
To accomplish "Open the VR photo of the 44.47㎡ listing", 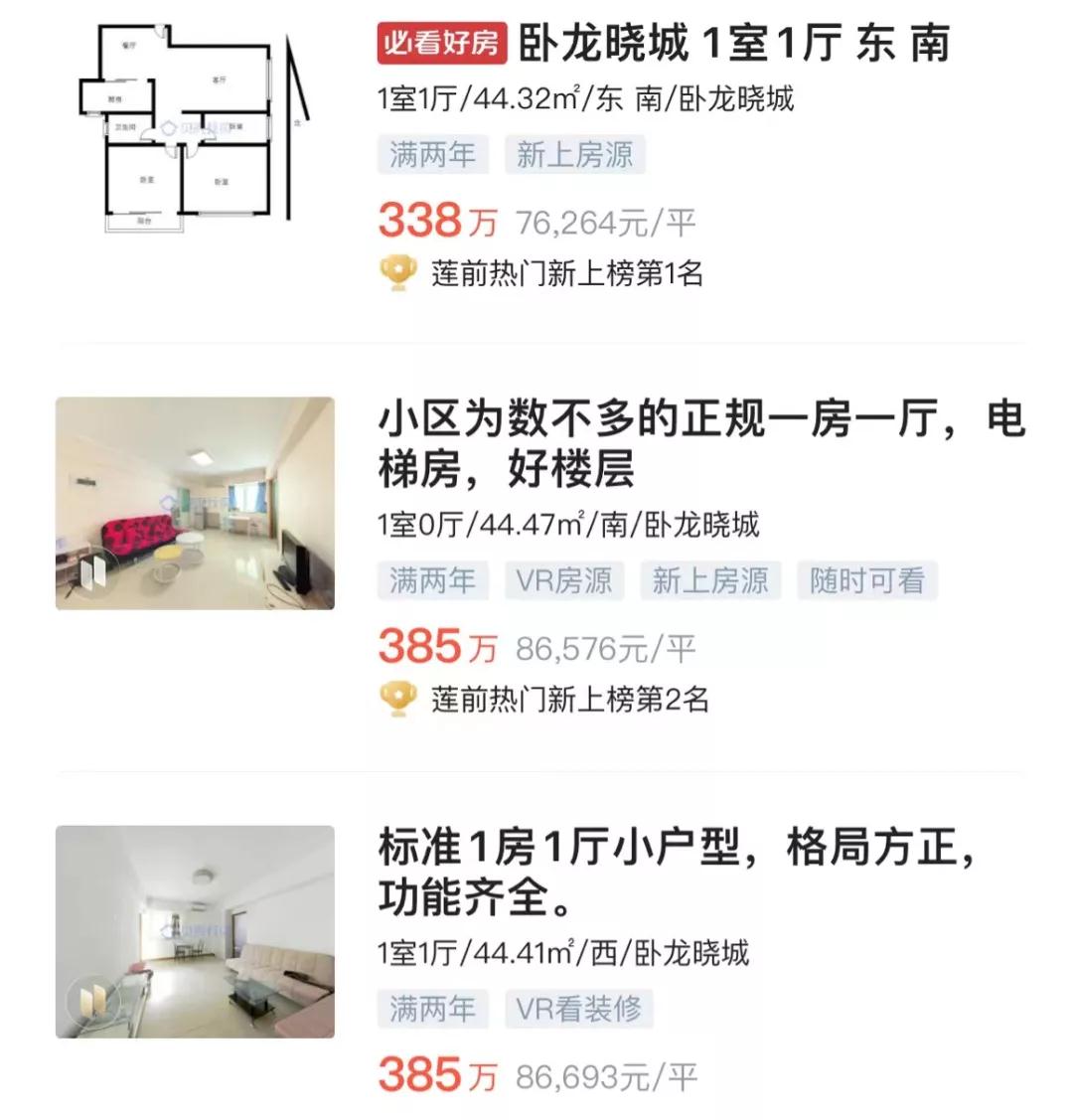I will coord(195,503).
